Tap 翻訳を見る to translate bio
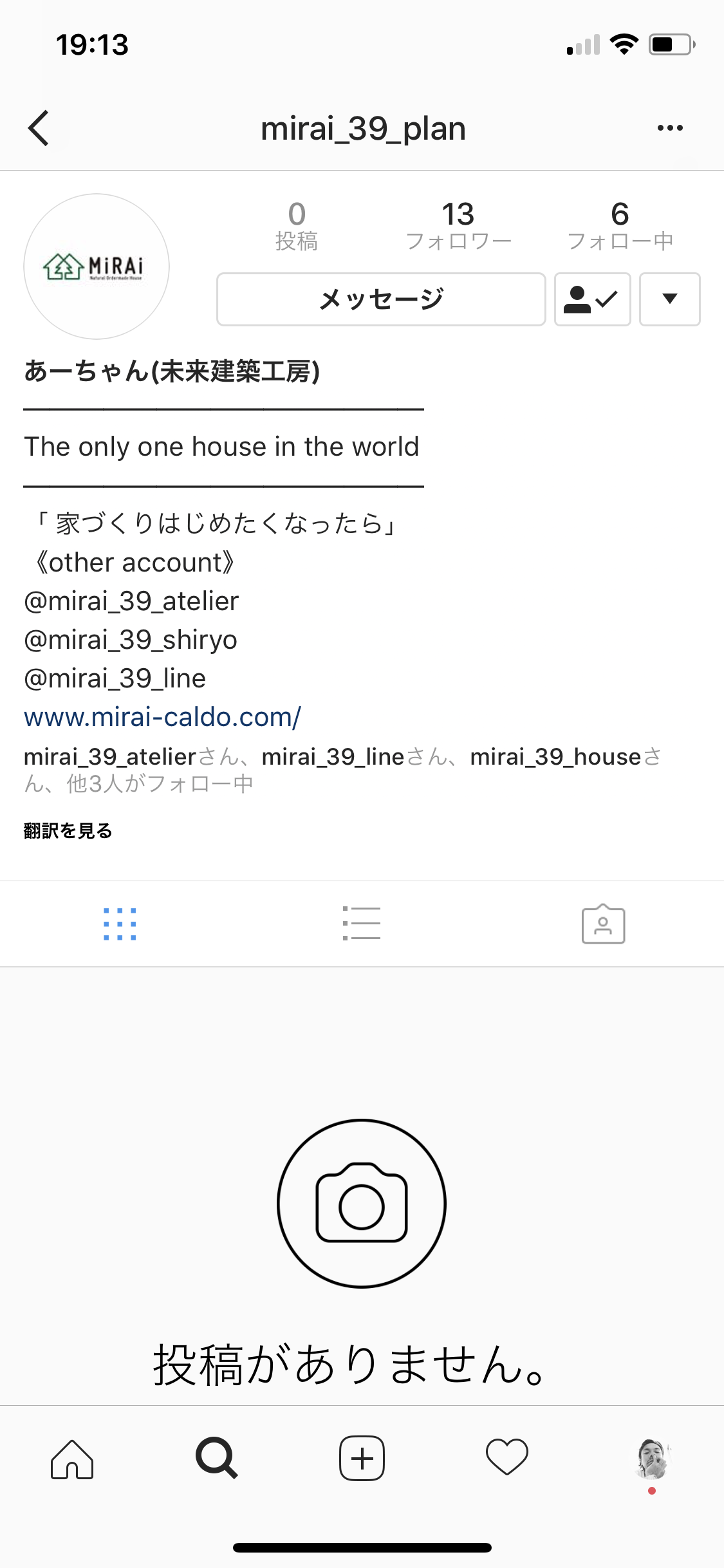This screenshot has height=1568, width=724. click(x=68, y=831)
